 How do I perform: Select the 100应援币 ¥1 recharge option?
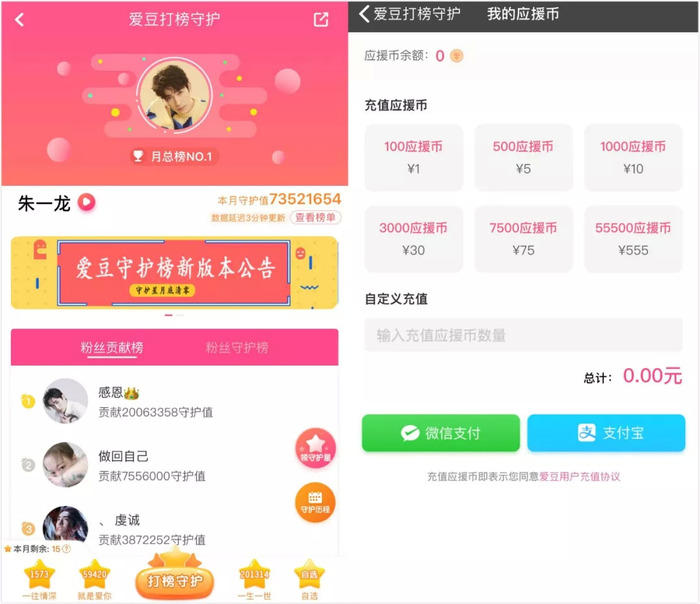pos(413,157)
